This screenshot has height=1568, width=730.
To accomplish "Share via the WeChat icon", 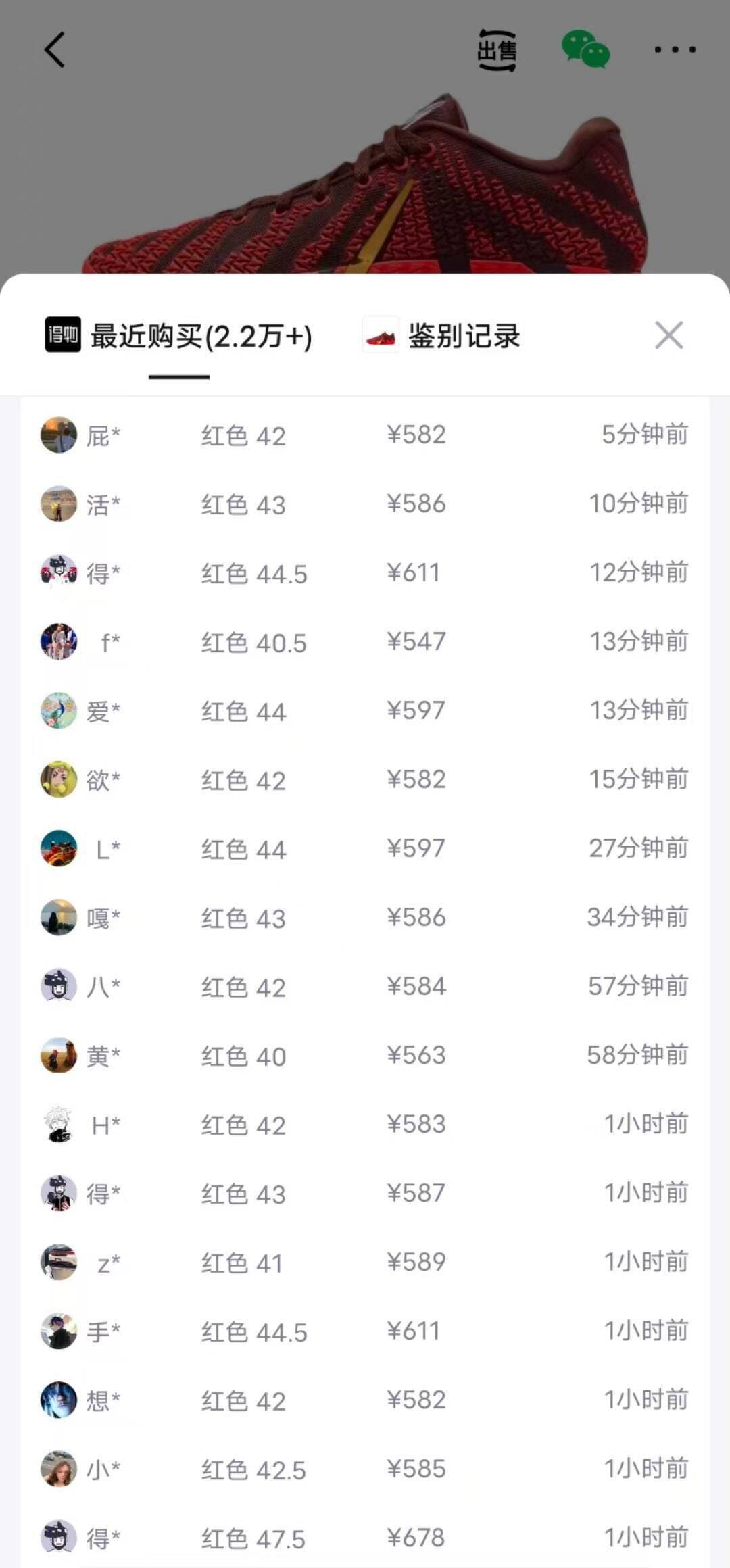I will pyautogui.click(x=585, y=50).
